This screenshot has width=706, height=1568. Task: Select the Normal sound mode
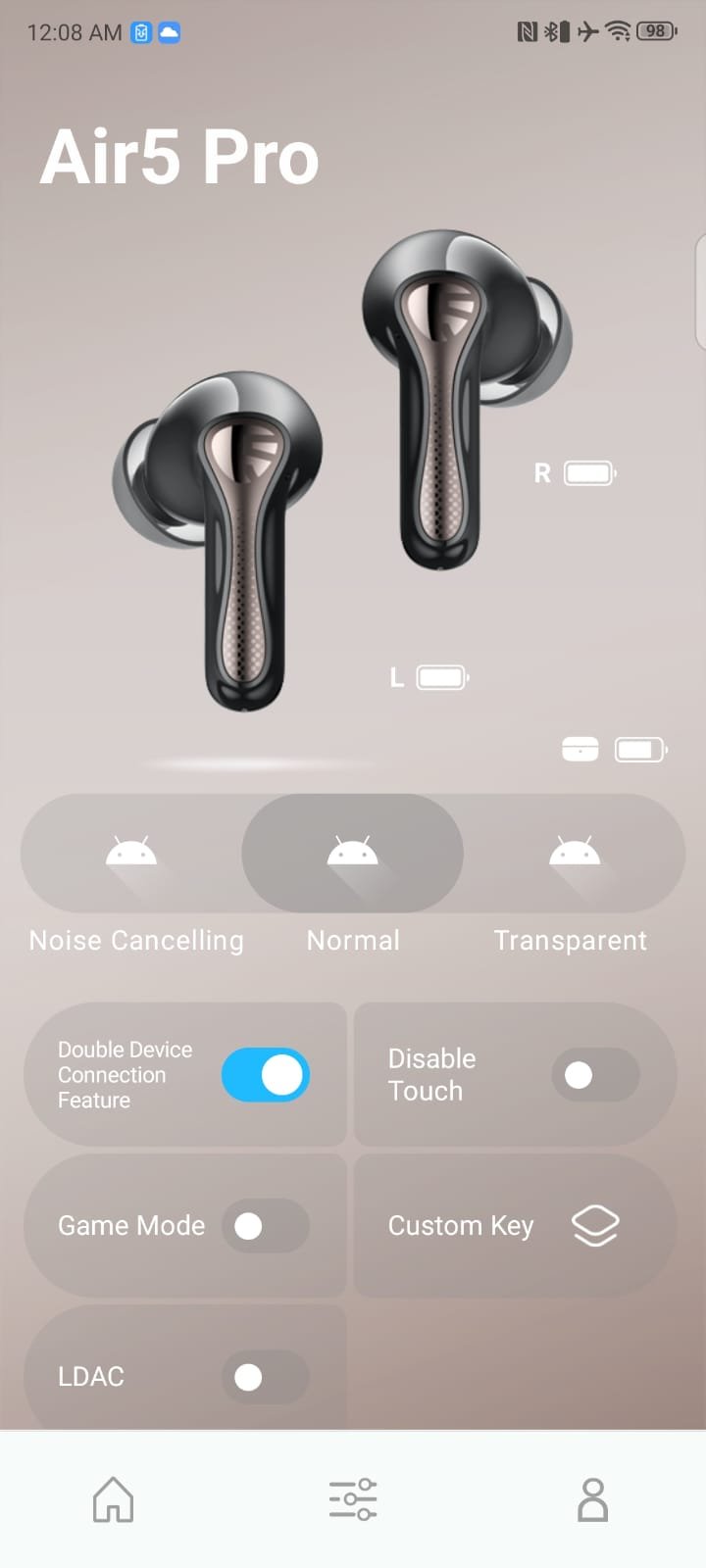click(353, 854)
